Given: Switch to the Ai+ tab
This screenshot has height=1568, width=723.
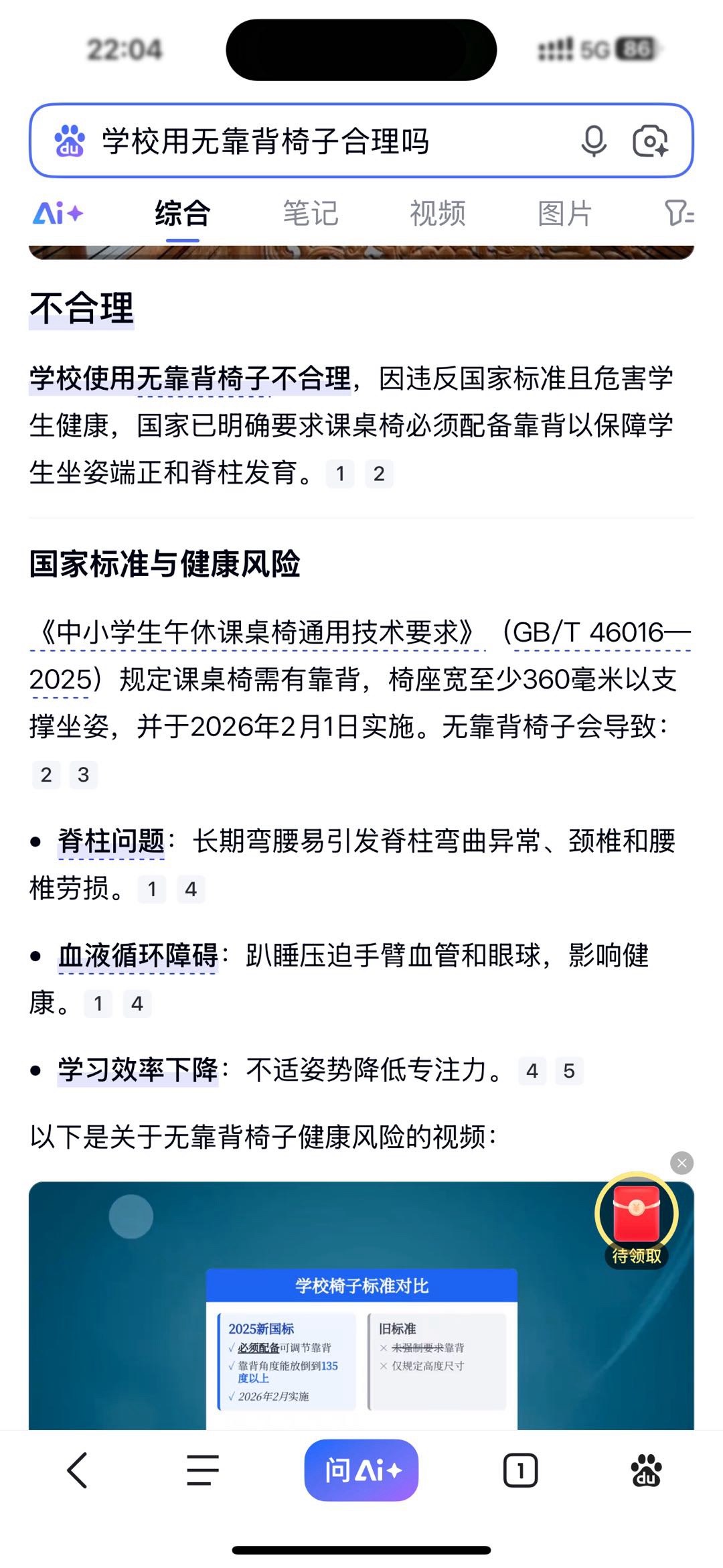Looking at the screenshot, I should pyautogui.click(x=58, y=214).
